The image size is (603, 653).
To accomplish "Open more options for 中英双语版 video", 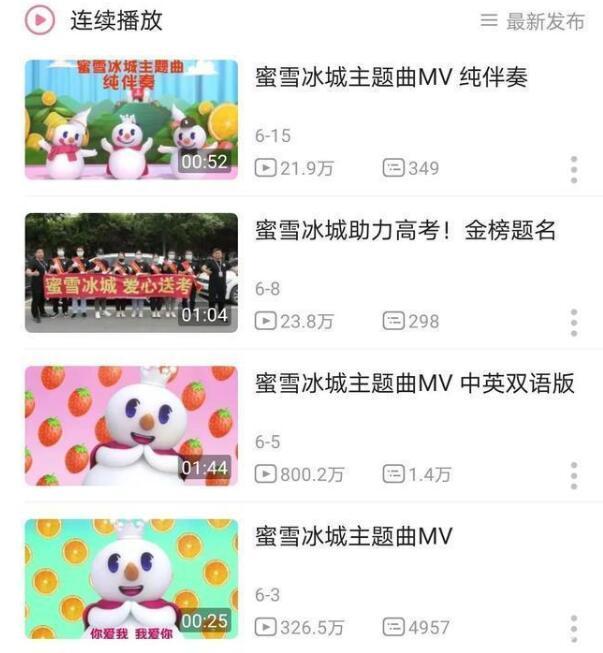I will [x=573, y=476].
